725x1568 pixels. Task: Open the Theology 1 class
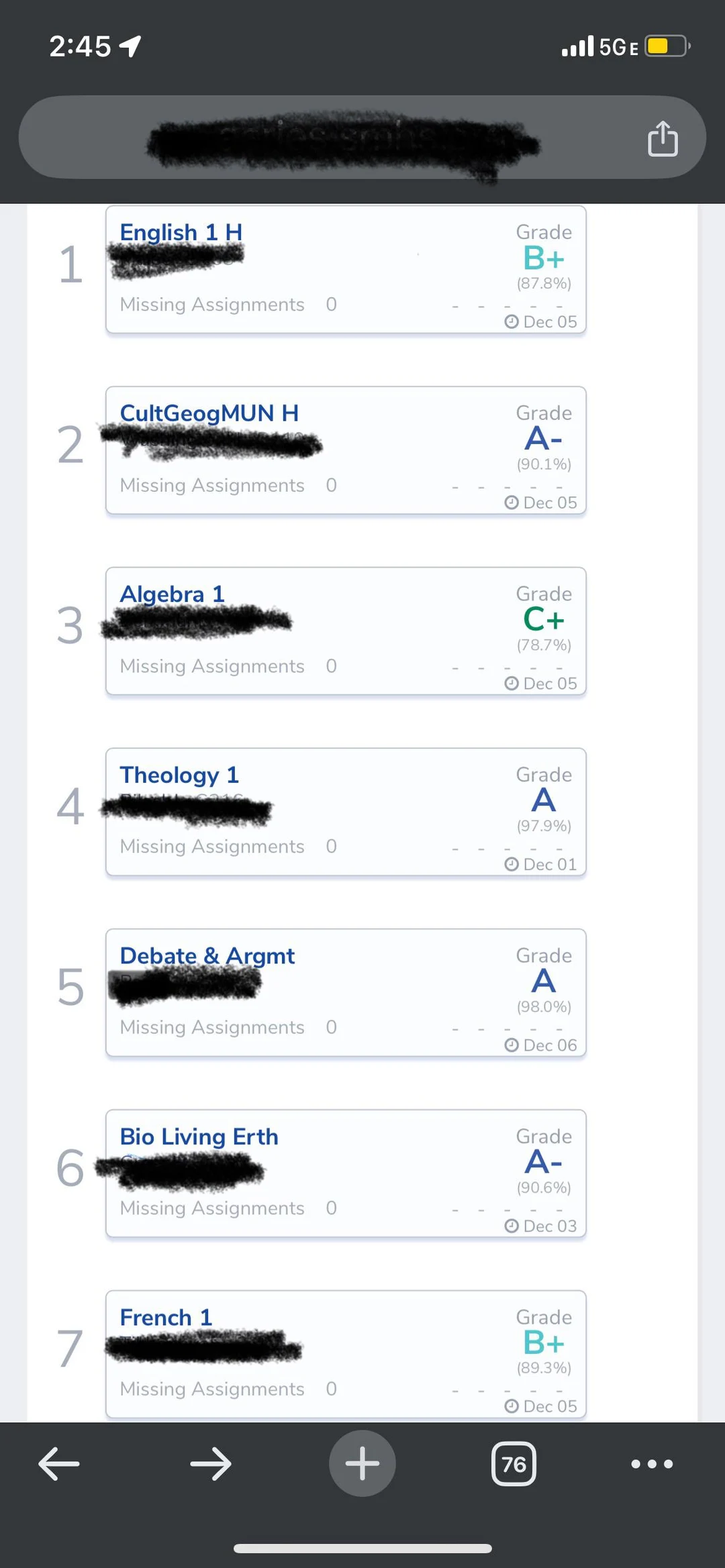pyautogui.click(x=179, y=775)
